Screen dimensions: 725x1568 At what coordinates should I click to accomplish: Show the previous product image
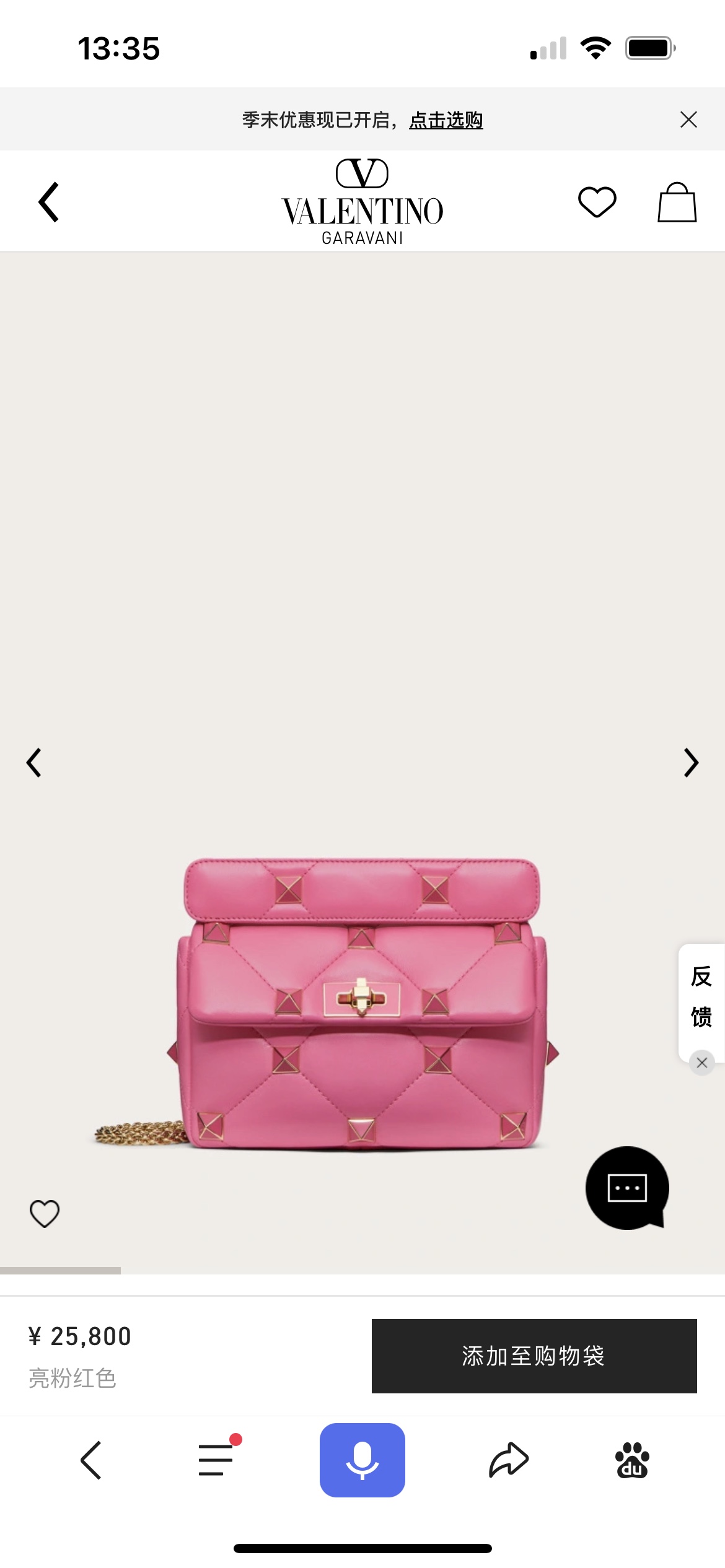[34, 762]
